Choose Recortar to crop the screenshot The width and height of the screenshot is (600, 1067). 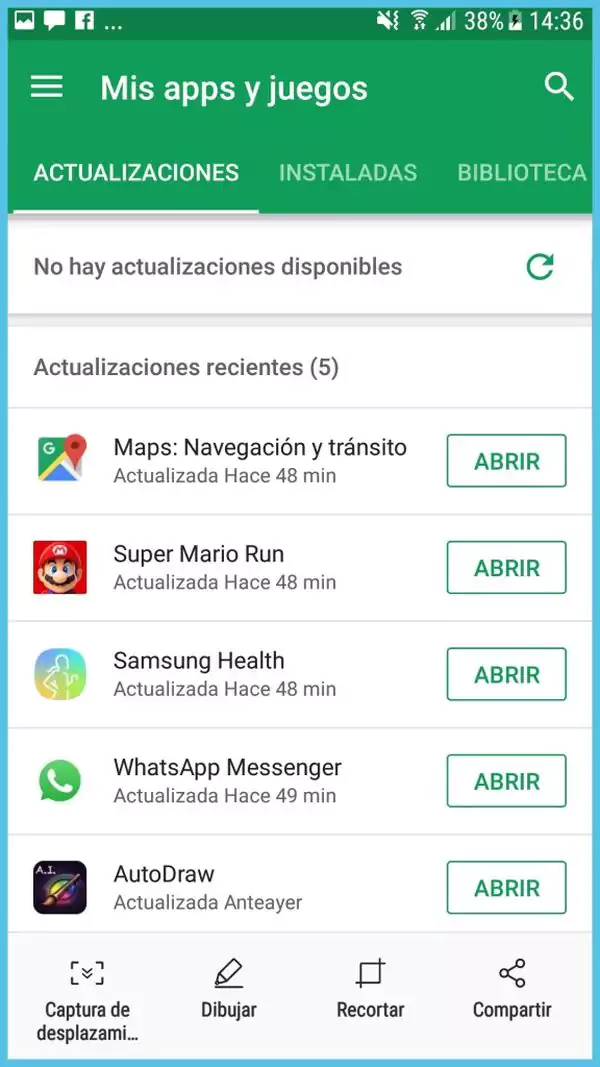(370, 990)
